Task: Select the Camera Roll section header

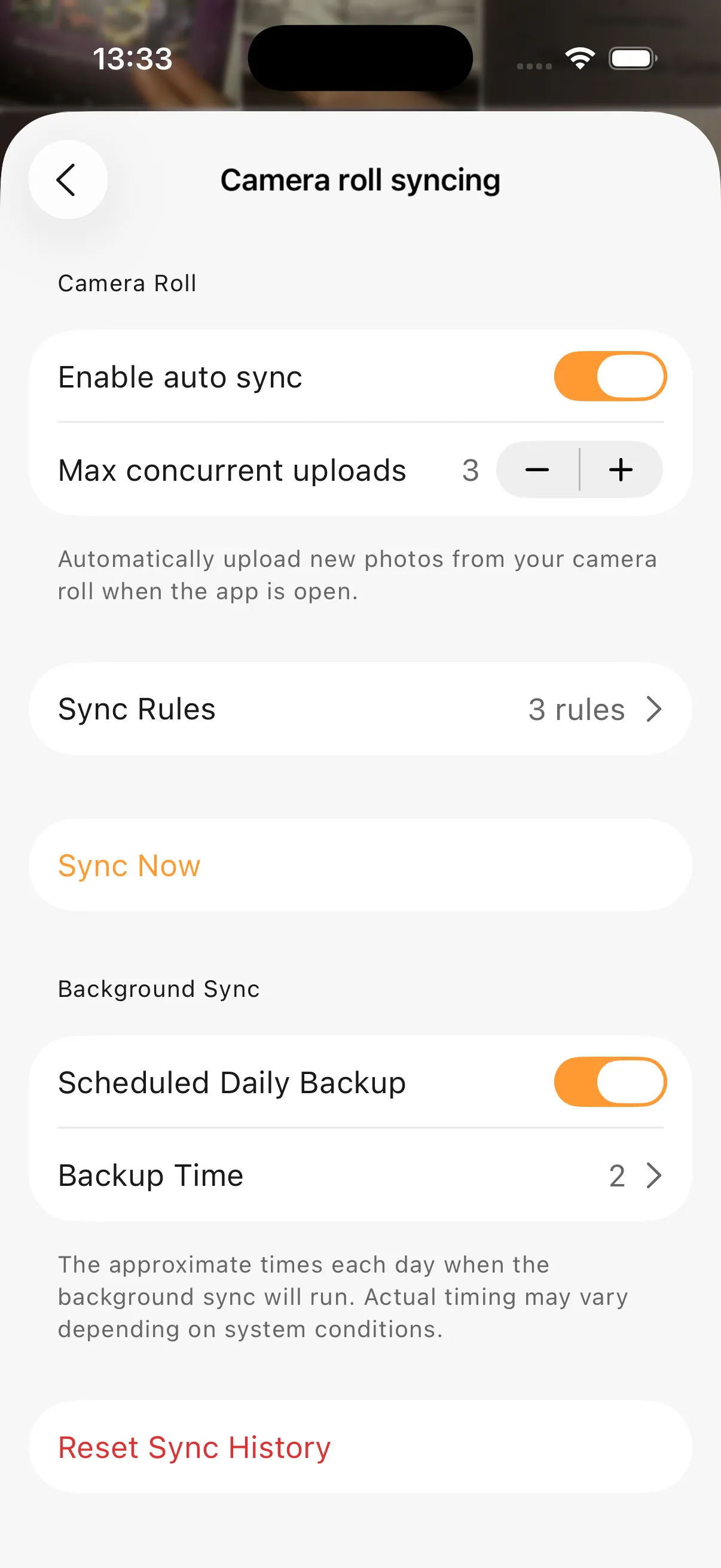Action: click(x=126, y=282)
